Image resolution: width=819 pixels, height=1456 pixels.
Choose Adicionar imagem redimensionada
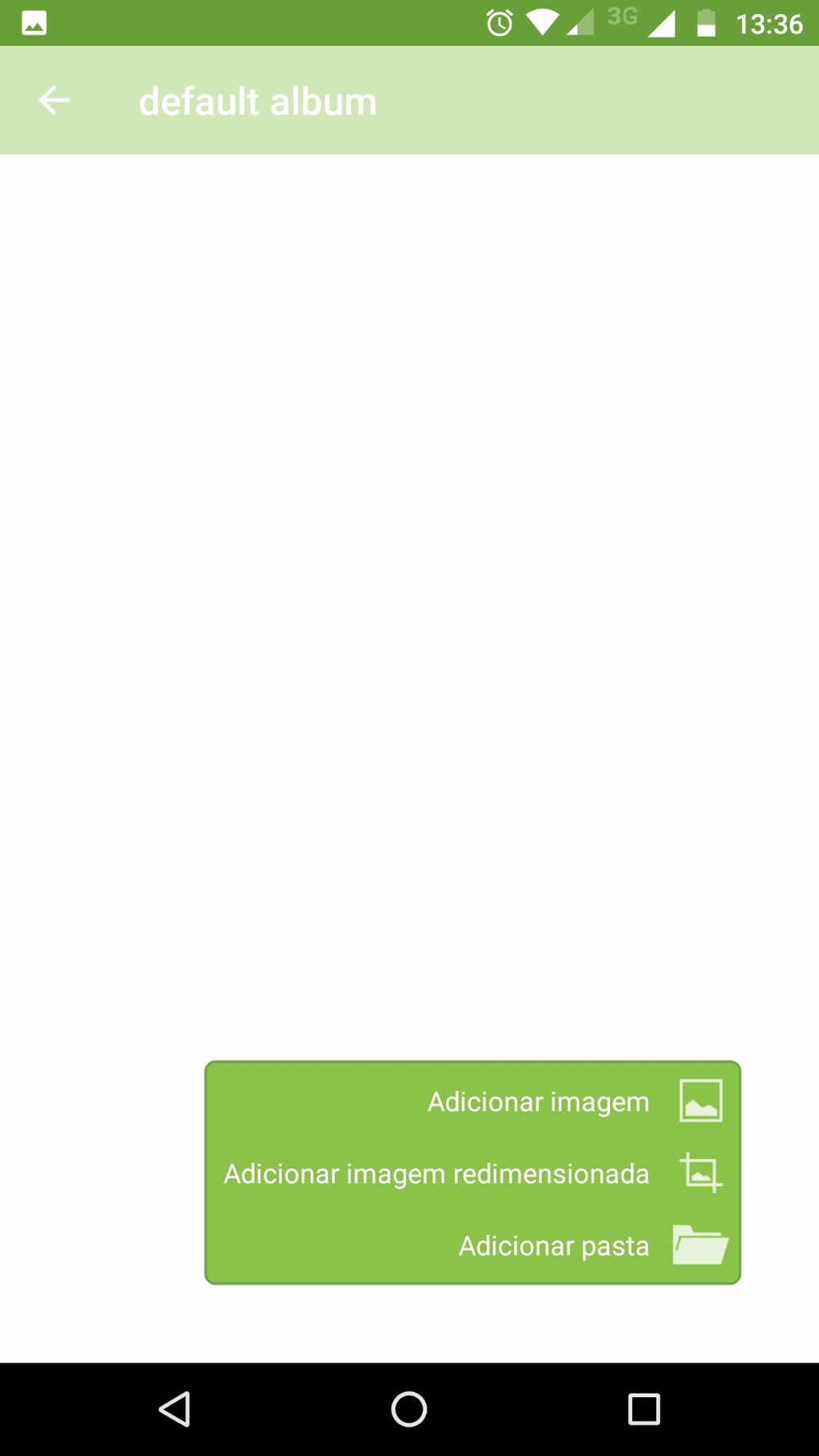pos(437,1173)
